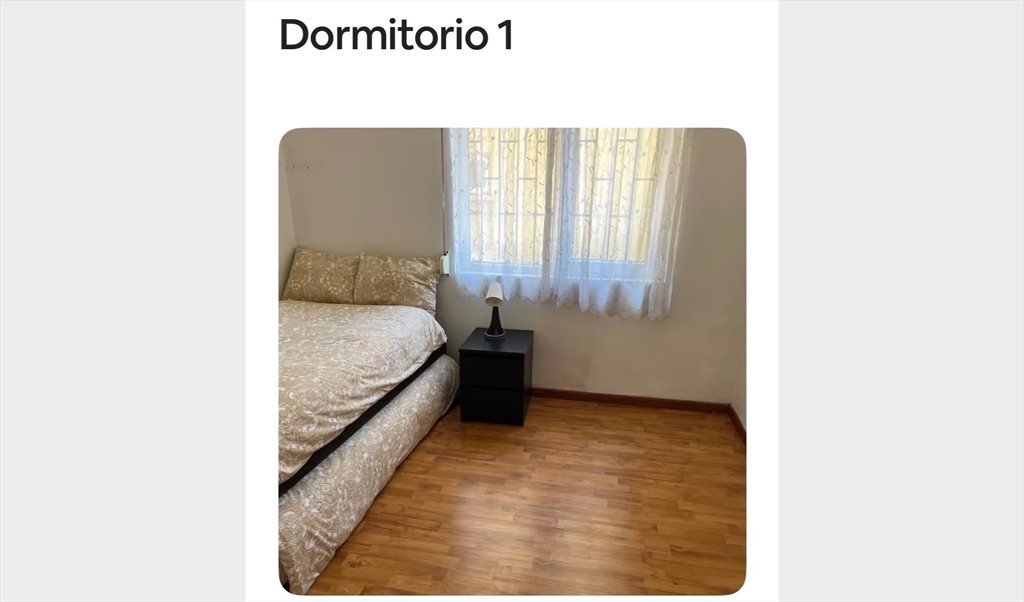Open the Dormitorio 1 bedroom photo
The height and width of the screenshot is (602, 1024).
[512, 360]
